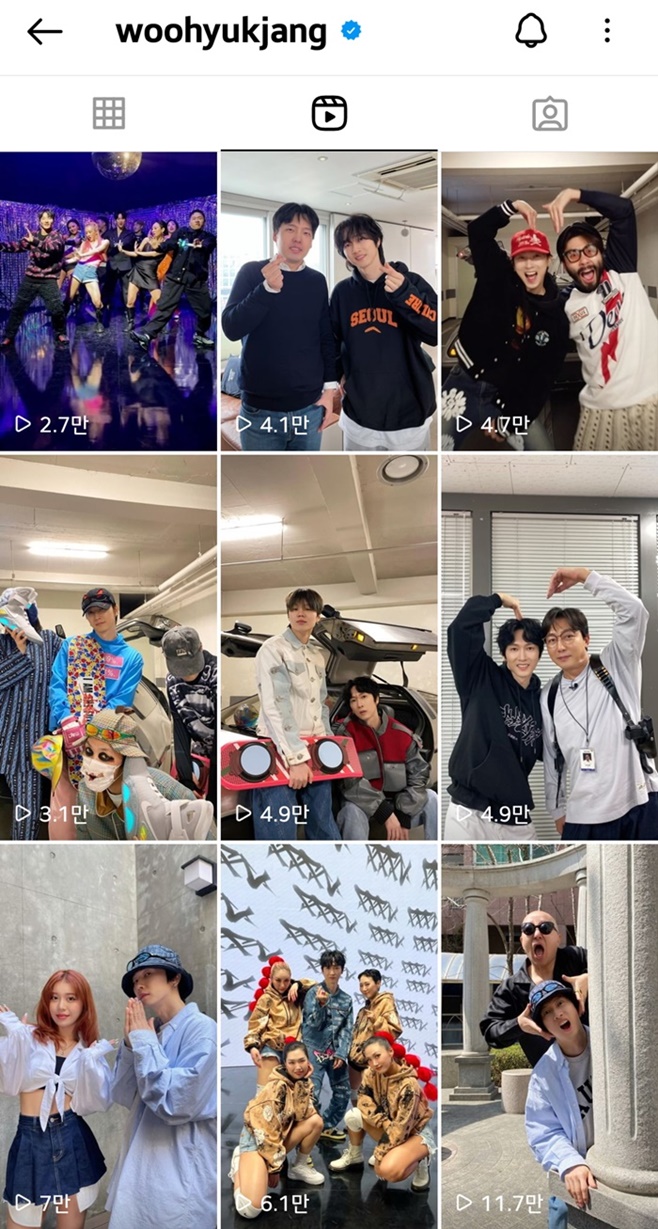The height and width of the screenshot is (1229, 658).
Task: Select the Reels tab
Action: click(x=329, y=114)
